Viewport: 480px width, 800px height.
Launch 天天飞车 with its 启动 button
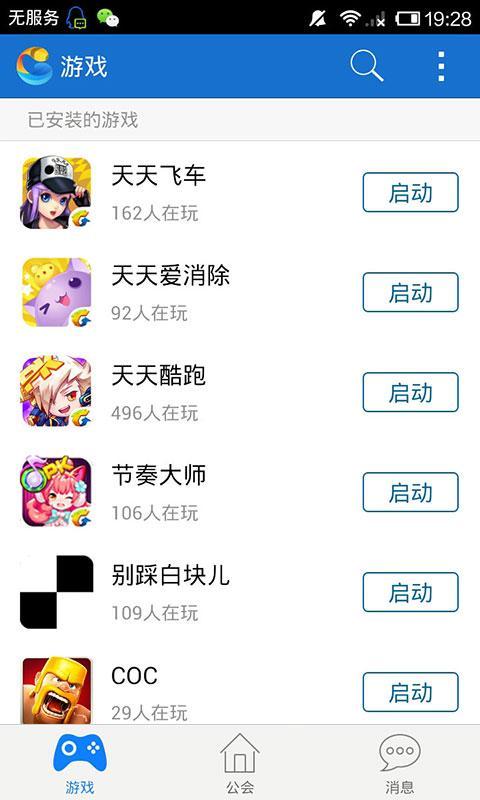pyautogui.click(x=411, y=192)
